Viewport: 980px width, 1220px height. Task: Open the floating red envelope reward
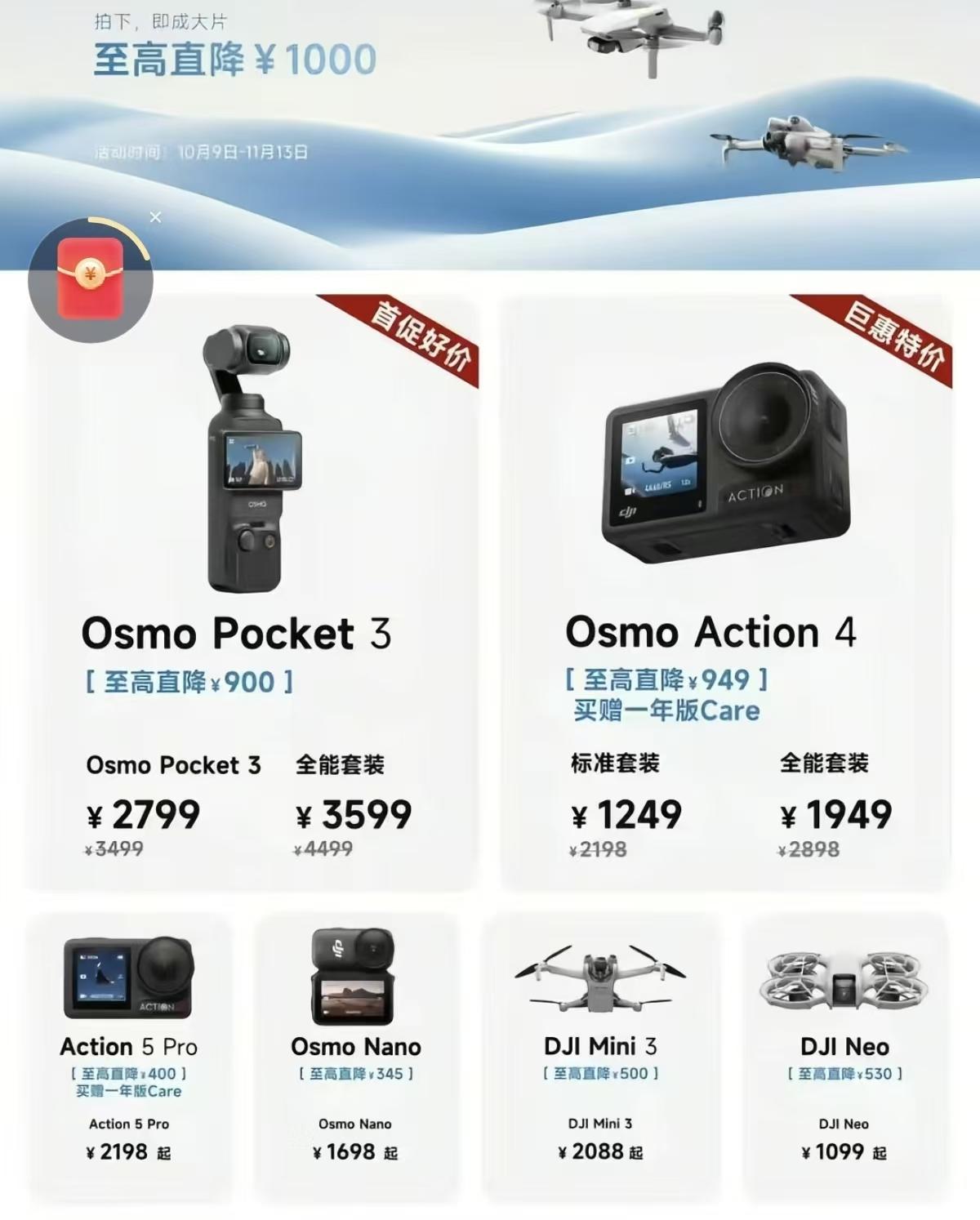coord(90,279)
